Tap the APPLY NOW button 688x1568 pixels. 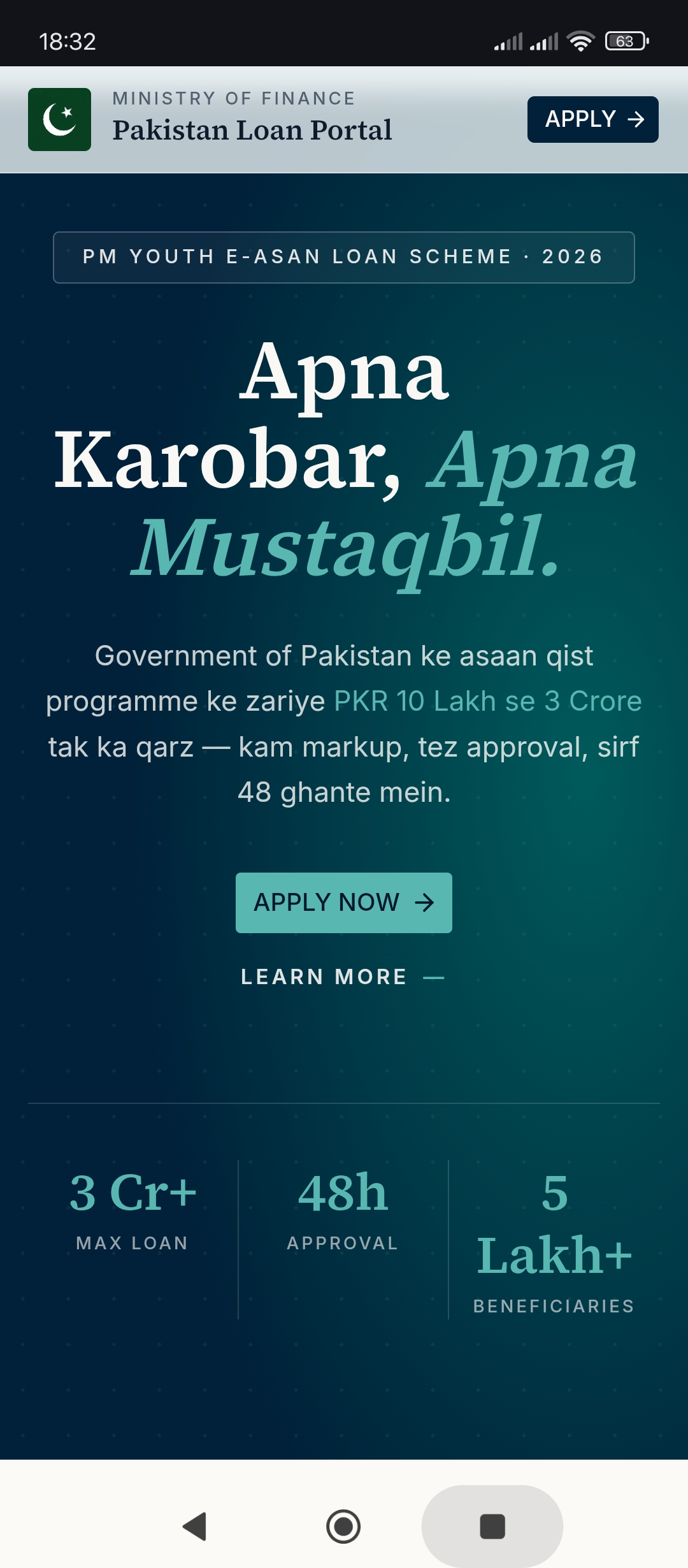coord(344,903)
